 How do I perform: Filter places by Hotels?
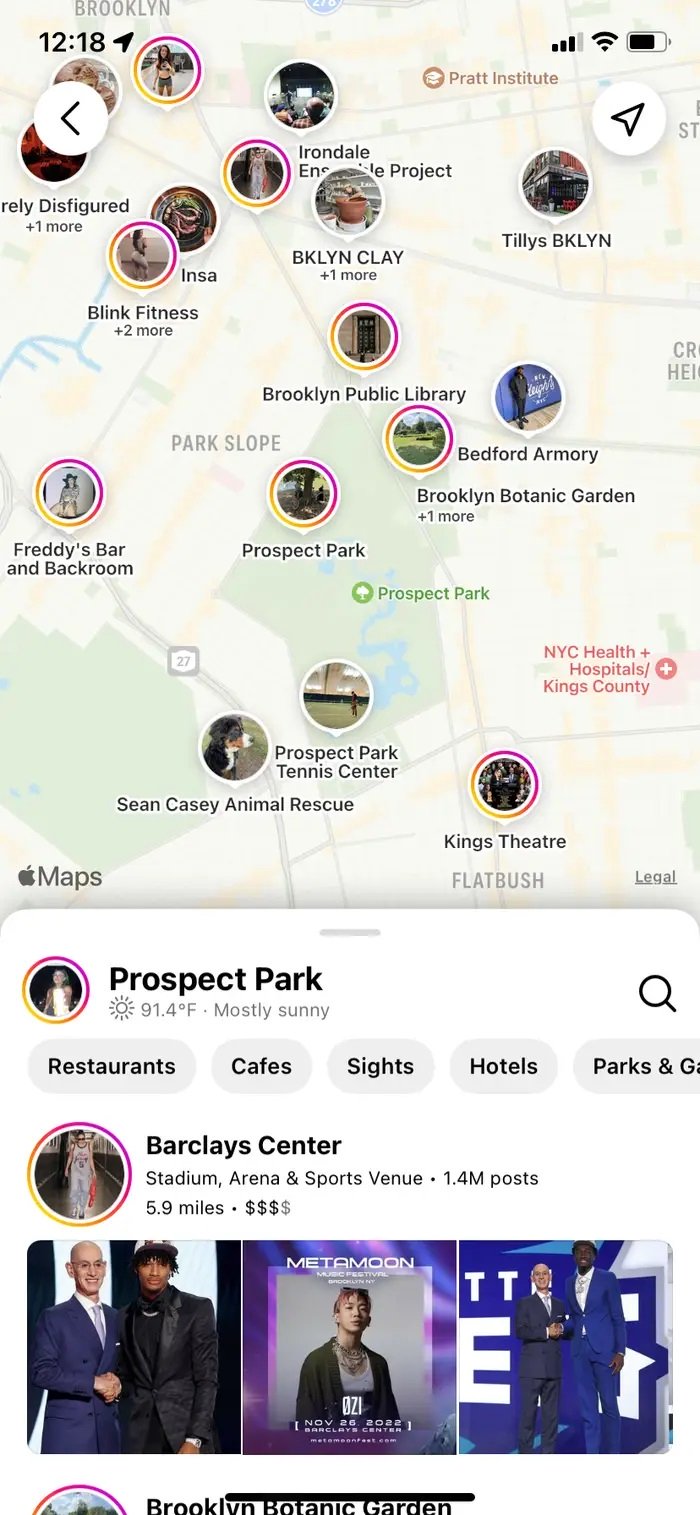coord(503,1066)
